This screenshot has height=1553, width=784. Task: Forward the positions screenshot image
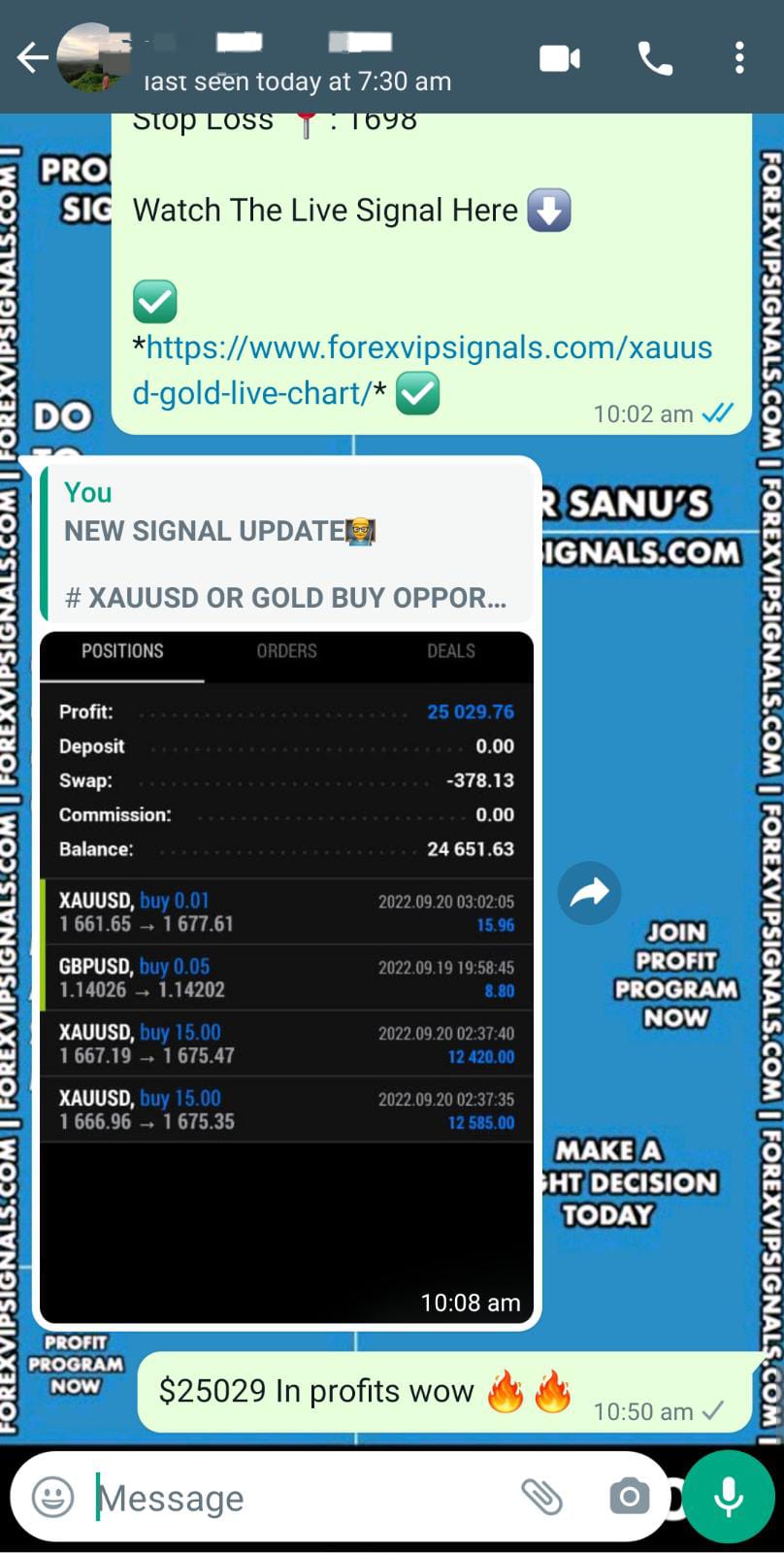click(589, 892)
